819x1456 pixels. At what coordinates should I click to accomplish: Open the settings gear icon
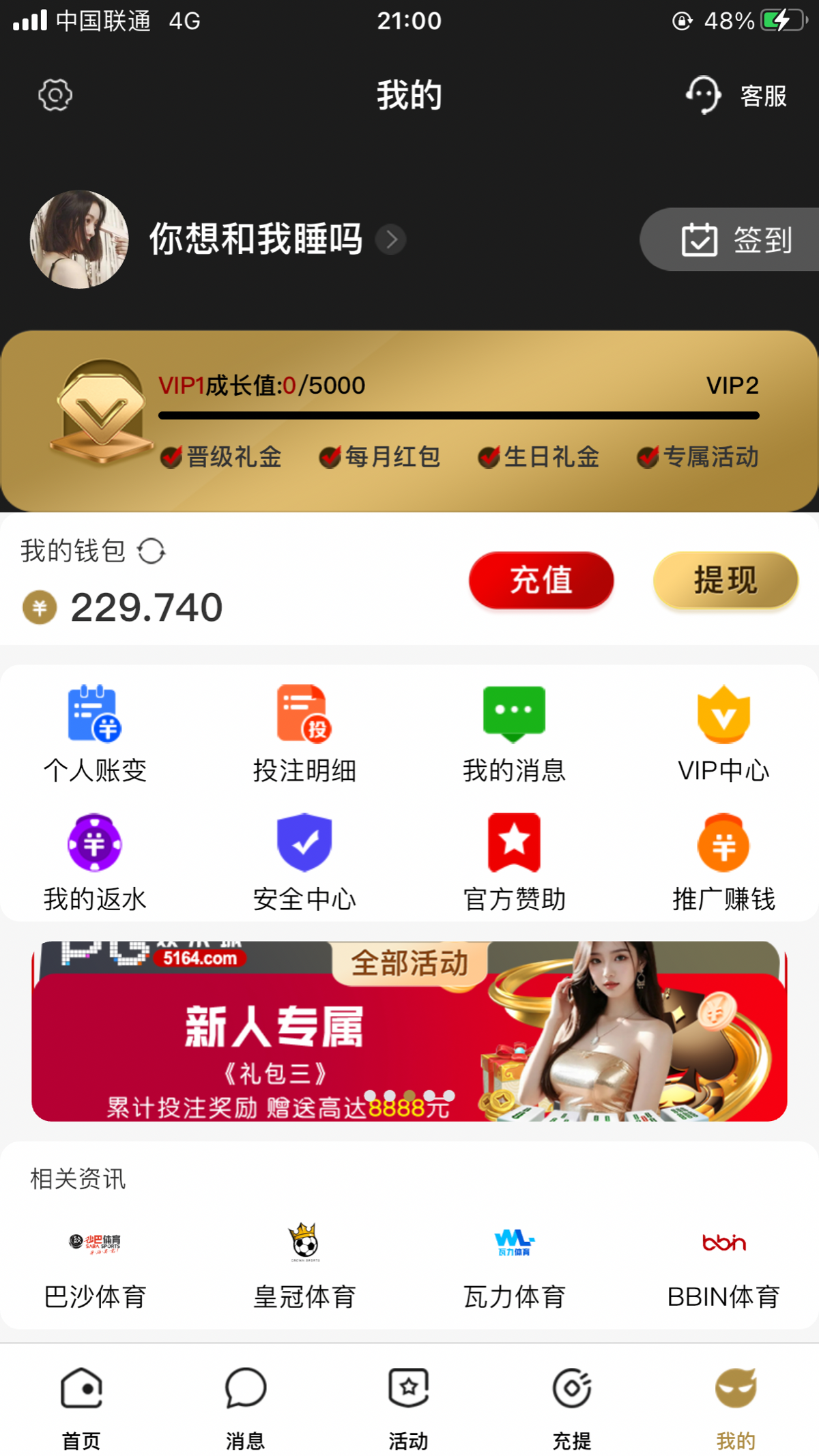(55, 95)
